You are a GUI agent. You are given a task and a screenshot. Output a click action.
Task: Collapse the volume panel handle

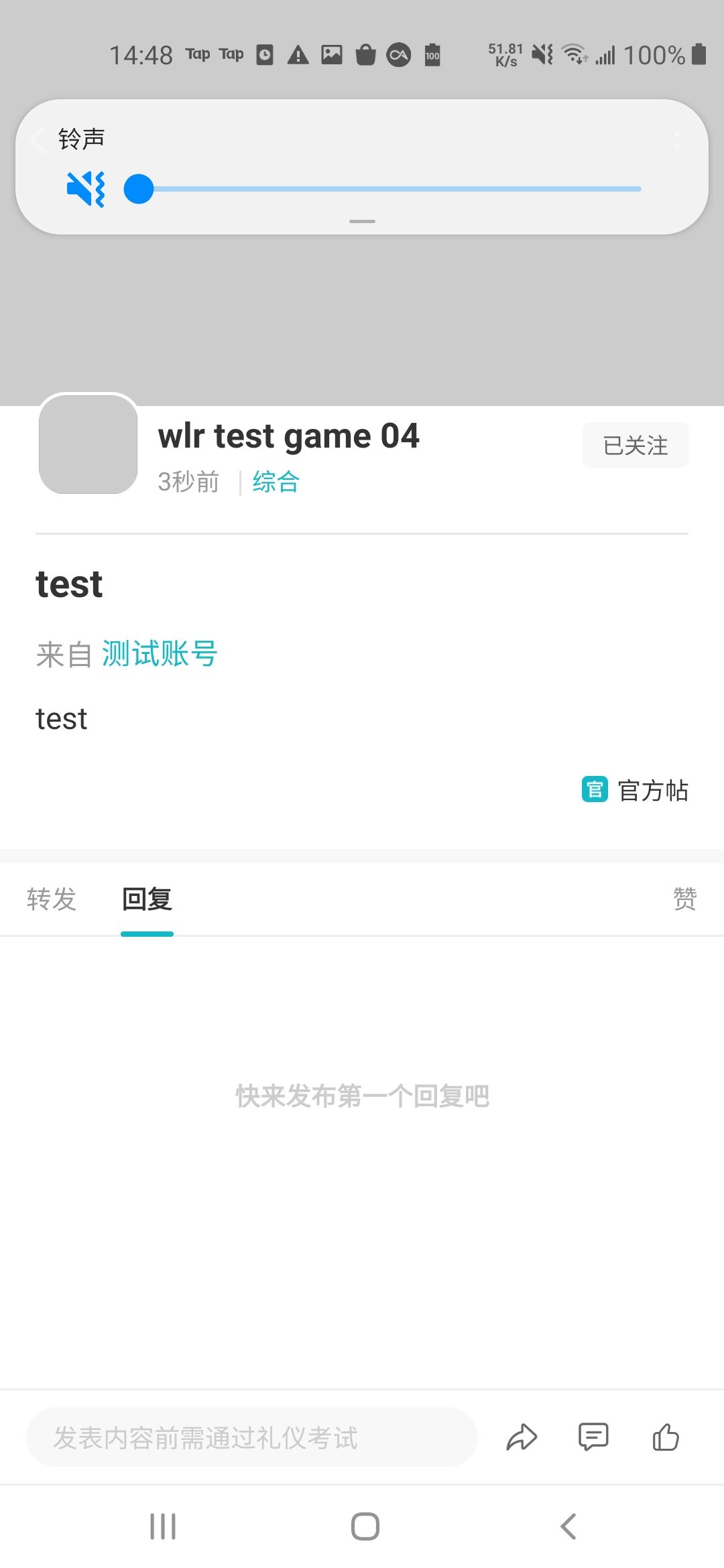coord(362,221)
